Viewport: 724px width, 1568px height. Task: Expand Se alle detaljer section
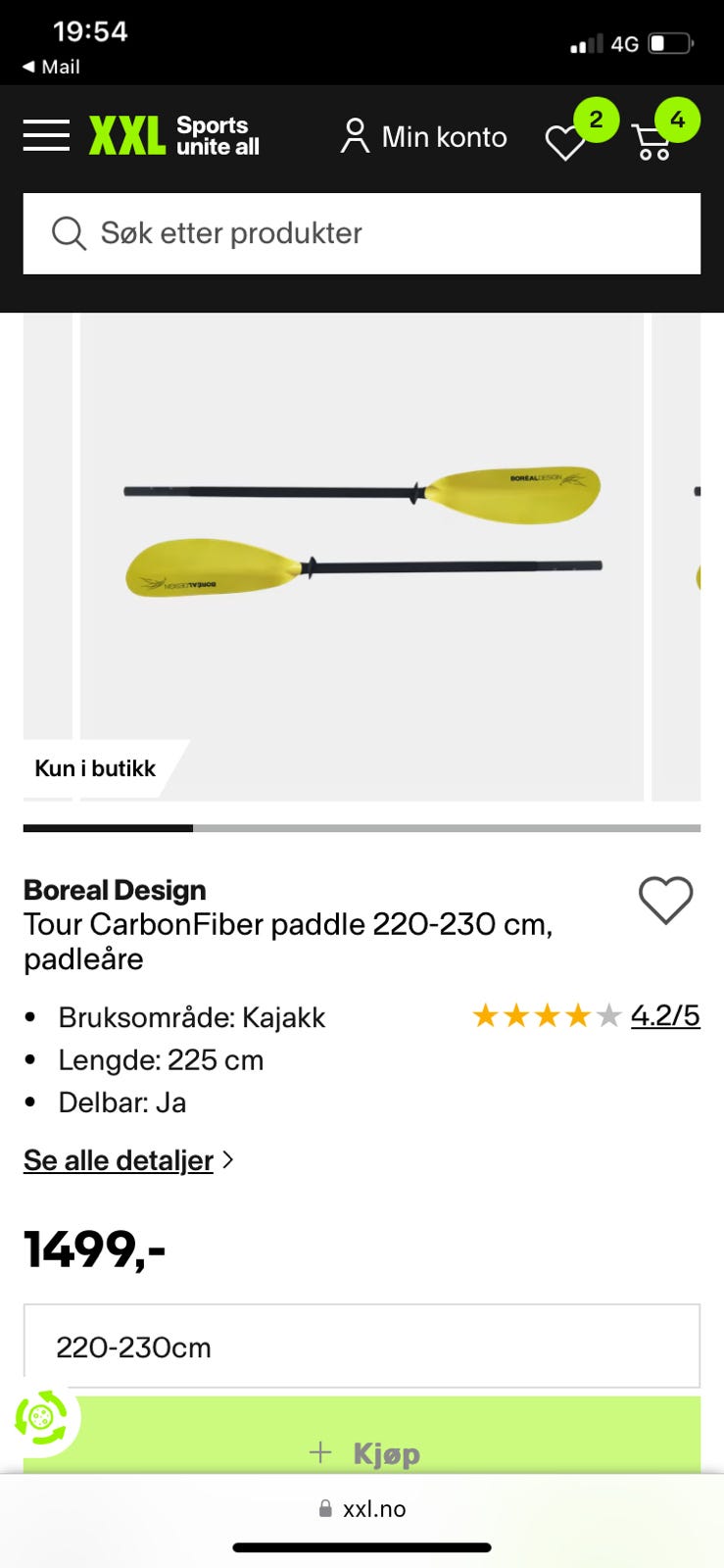tap(118, 1159)
